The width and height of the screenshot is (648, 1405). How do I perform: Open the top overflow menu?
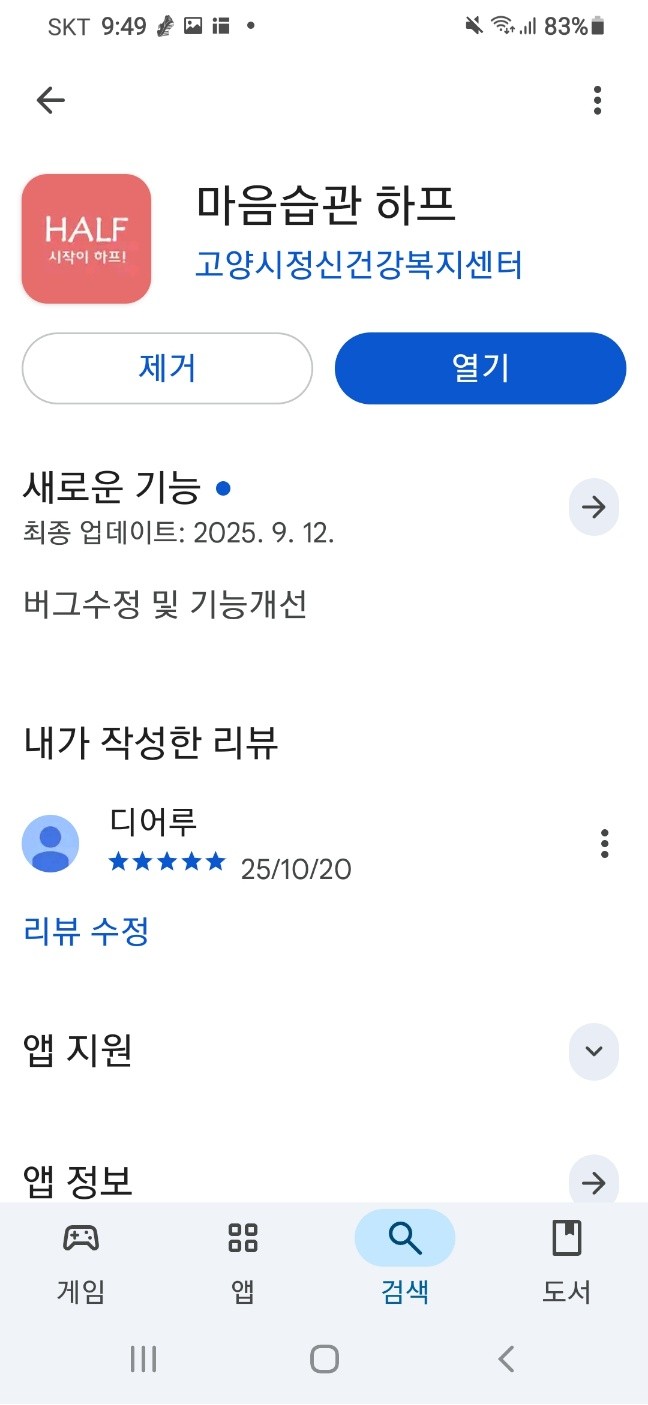pos(597,100)
